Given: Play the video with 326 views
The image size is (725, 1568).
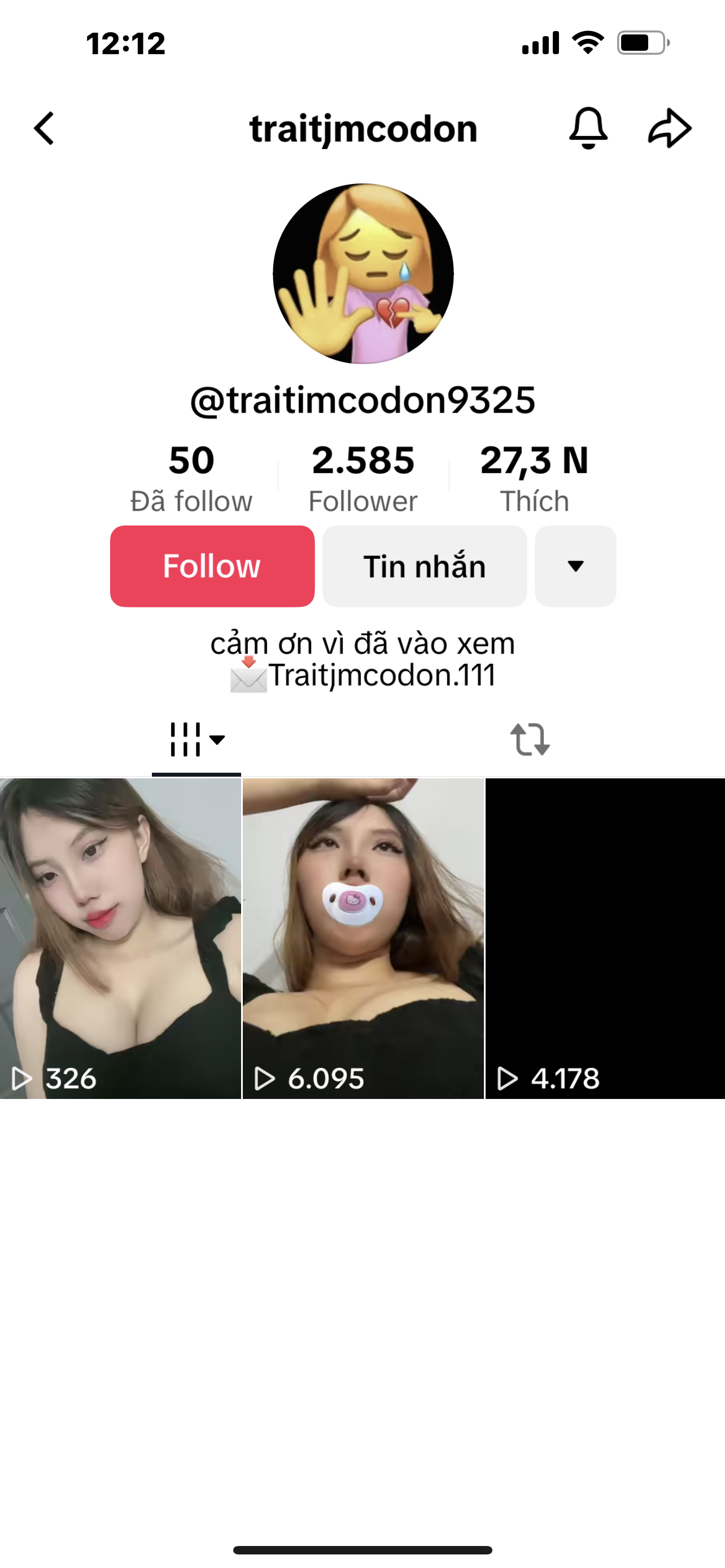Looking at the screenshot, I should (120, 938).
